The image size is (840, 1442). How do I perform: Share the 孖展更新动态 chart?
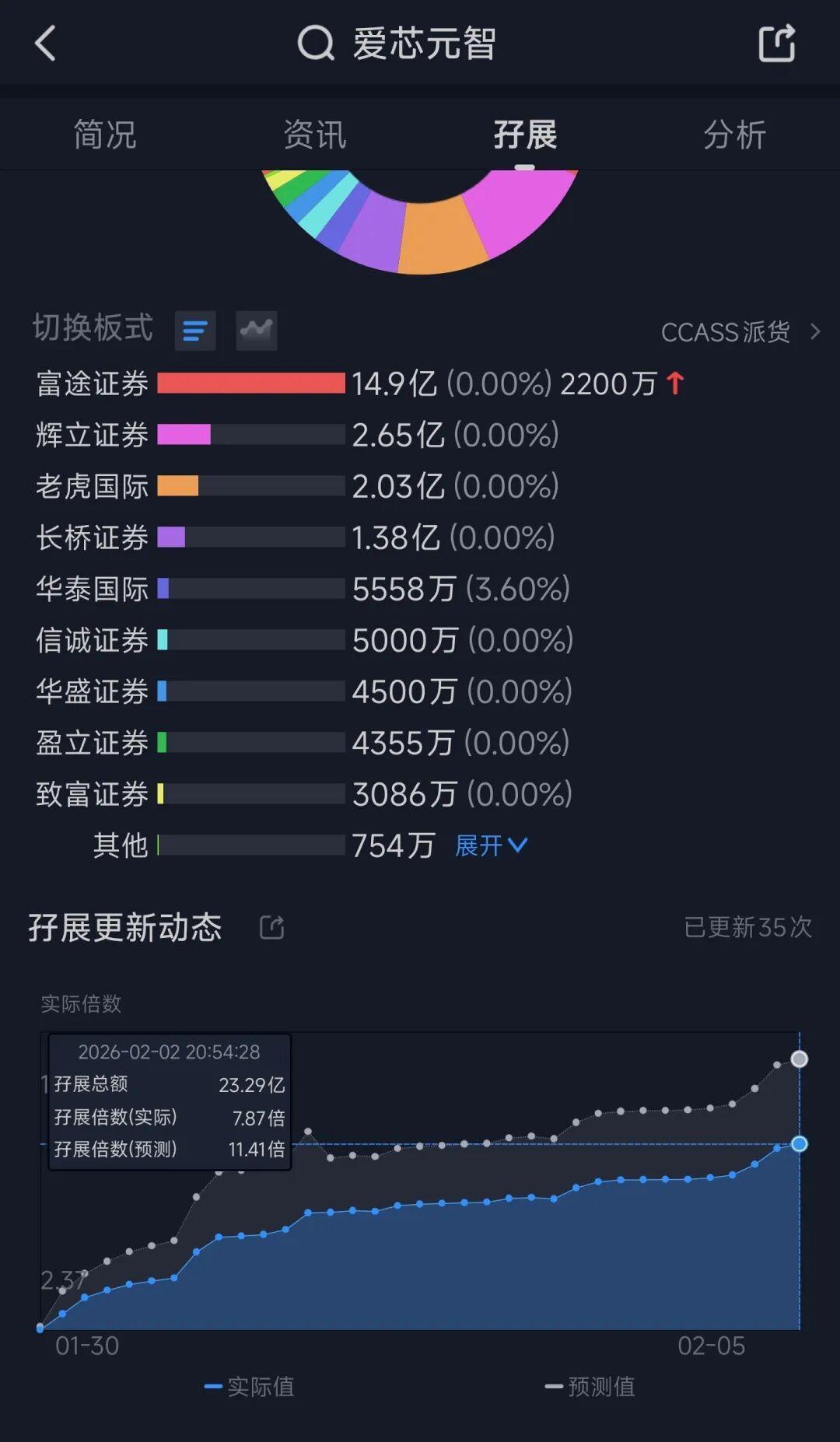click(271, 927)
